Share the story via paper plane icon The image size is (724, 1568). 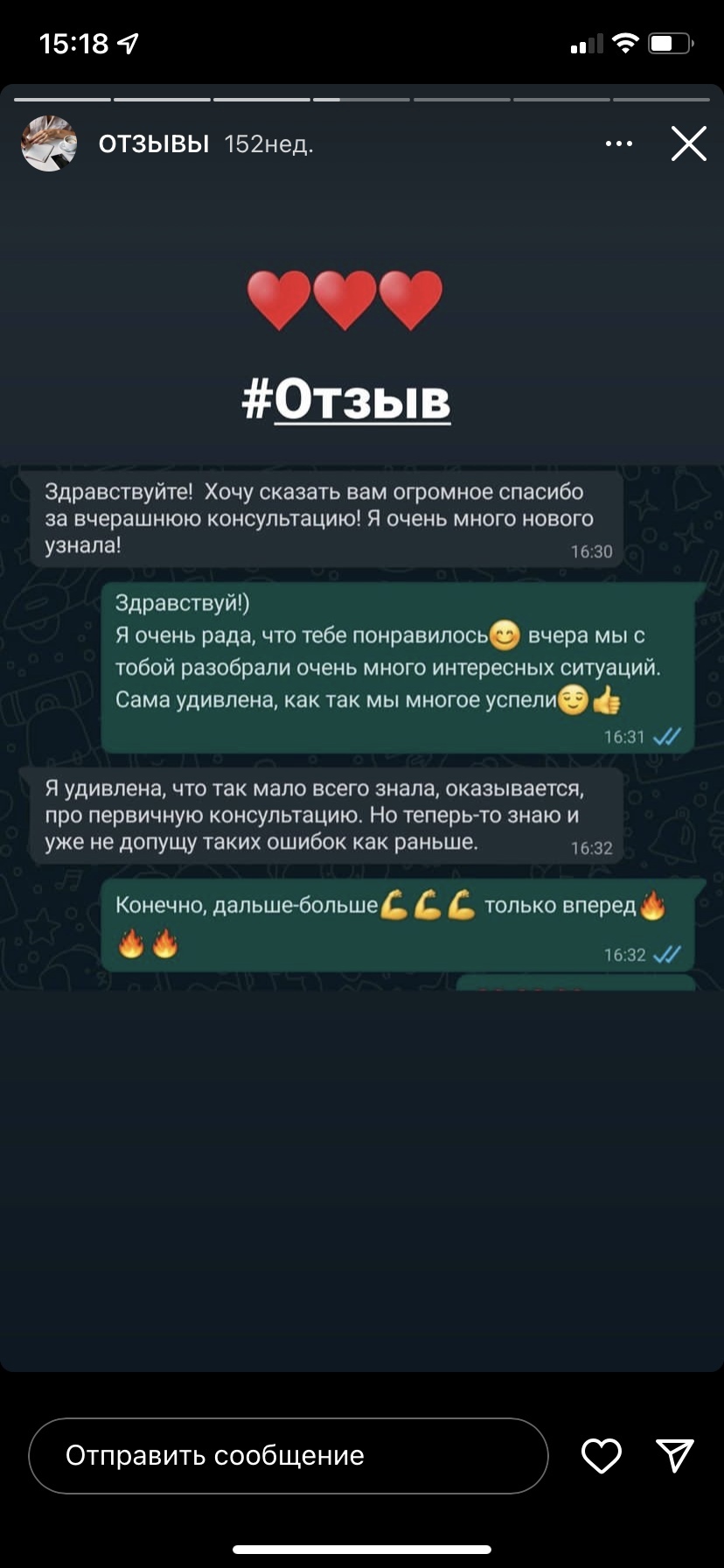(675, 1454)
